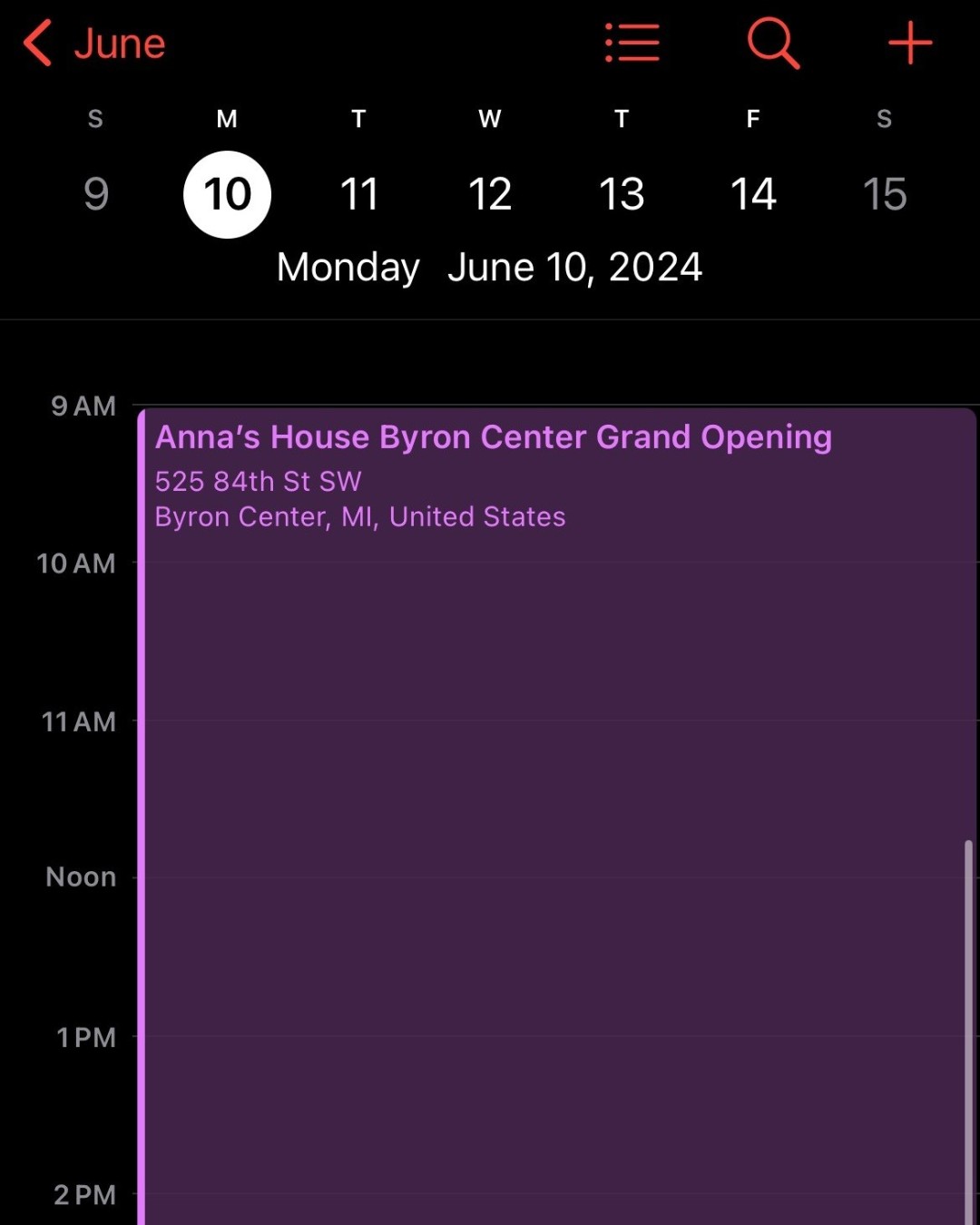Go back to the June month view
This screenshot has width=980, height=1225.
(94, 44)
